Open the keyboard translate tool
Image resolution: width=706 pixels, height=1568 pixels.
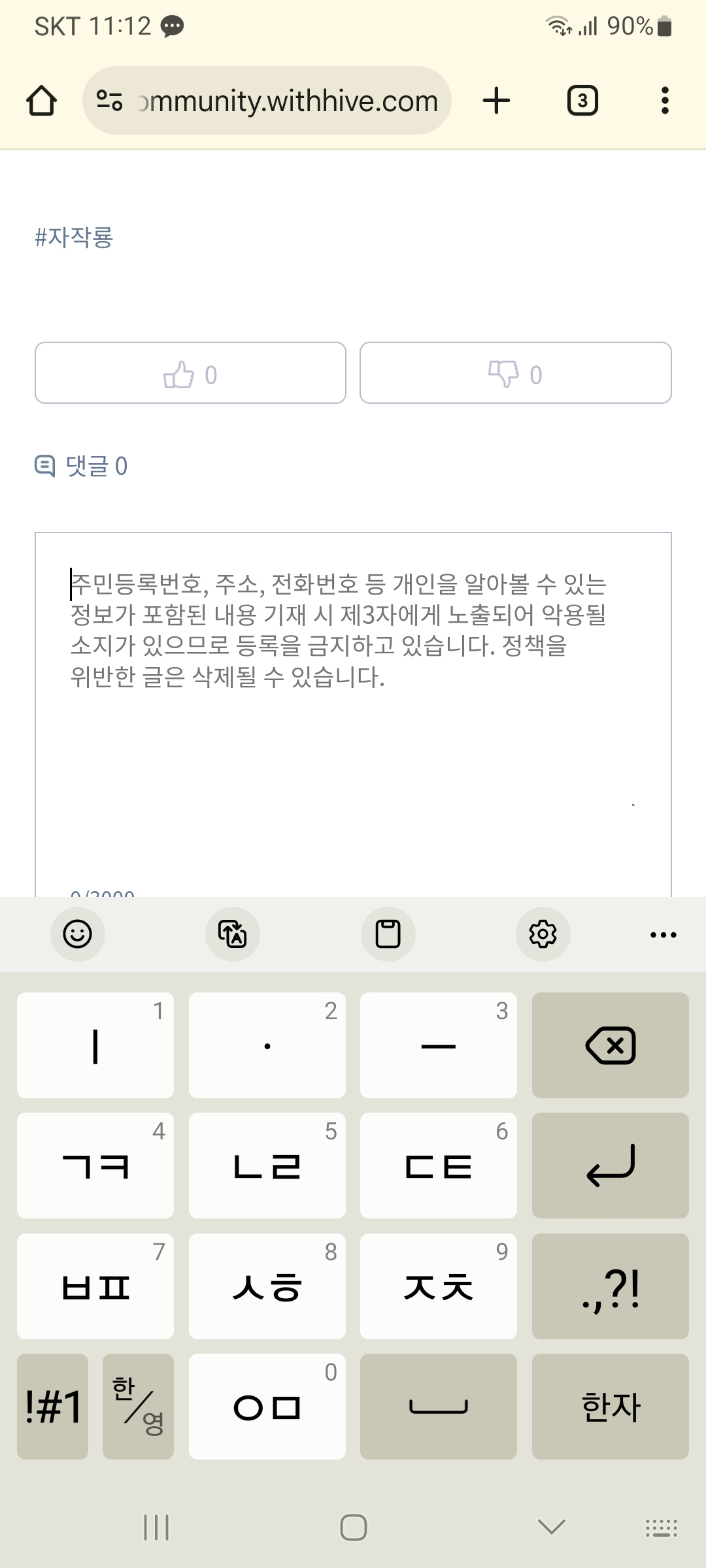click(233, 934)
